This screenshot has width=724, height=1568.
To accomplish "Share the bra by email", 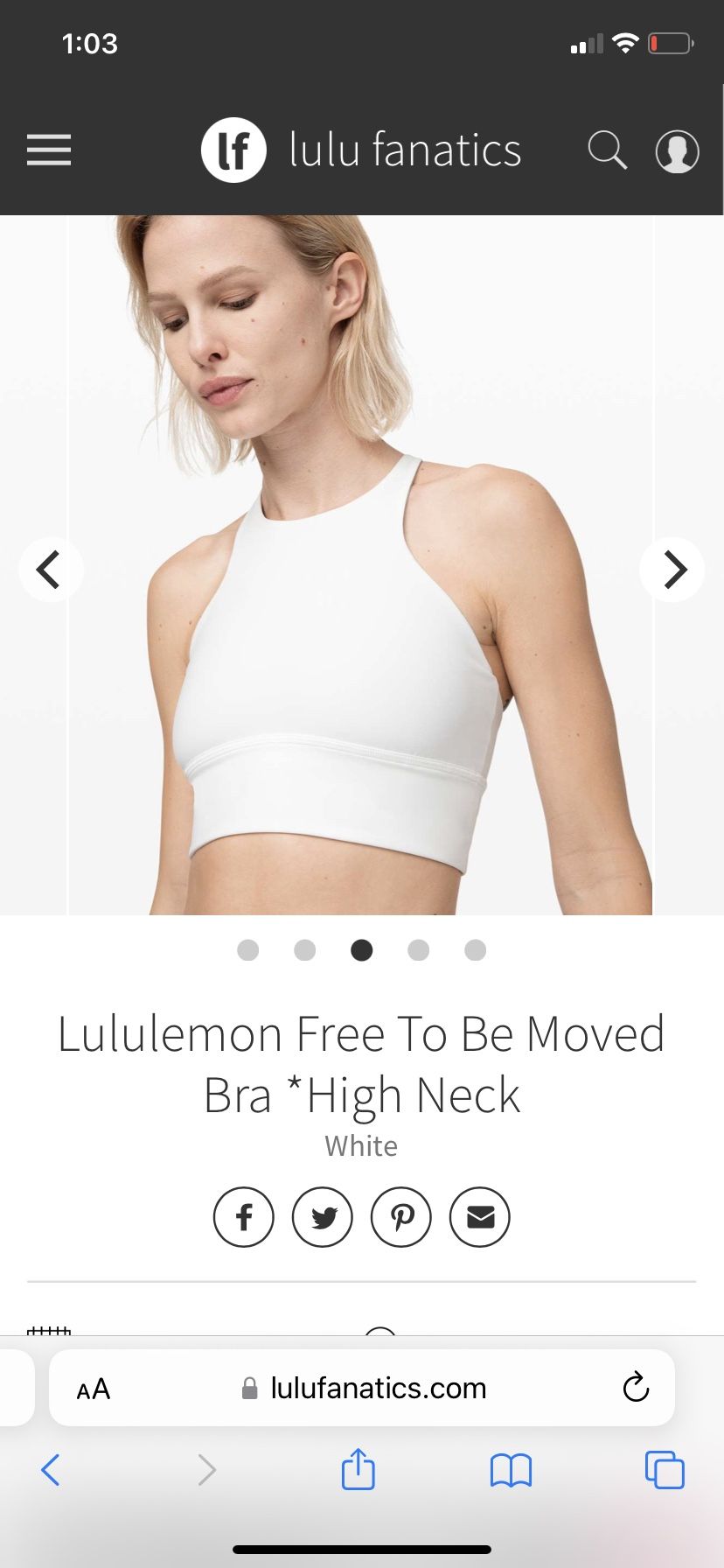I will click(x=480, y=1217).
